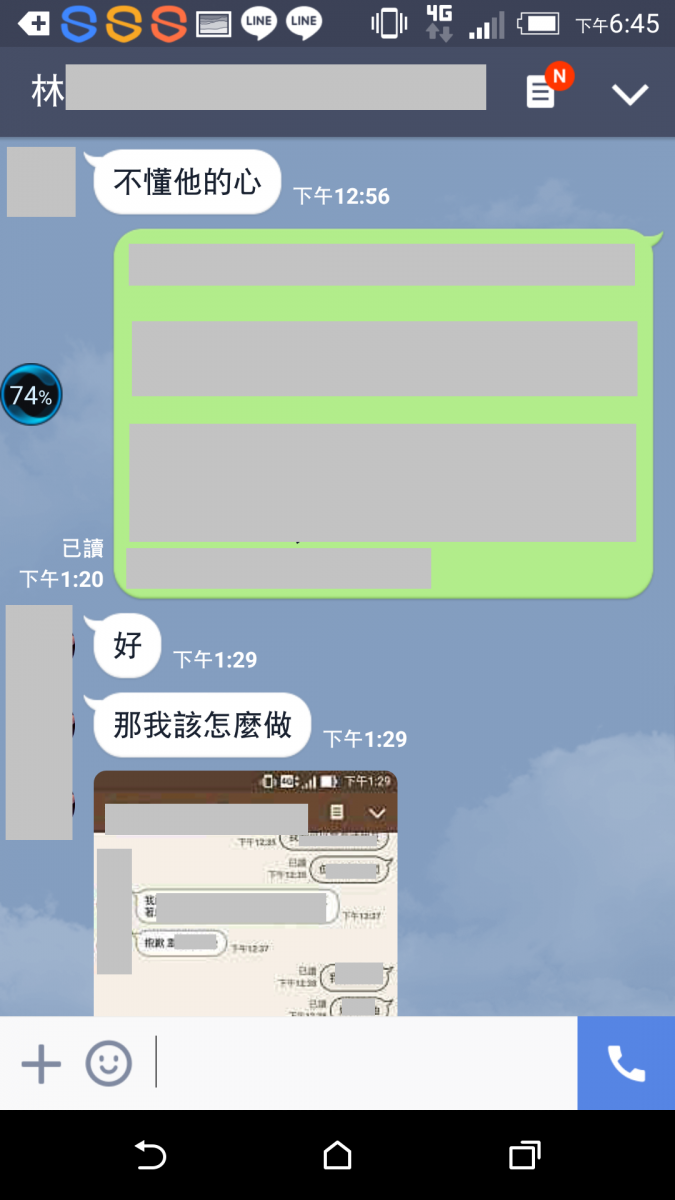Tap the floating 74% booster bubble

pyautogui.click(x=31, y=395)
